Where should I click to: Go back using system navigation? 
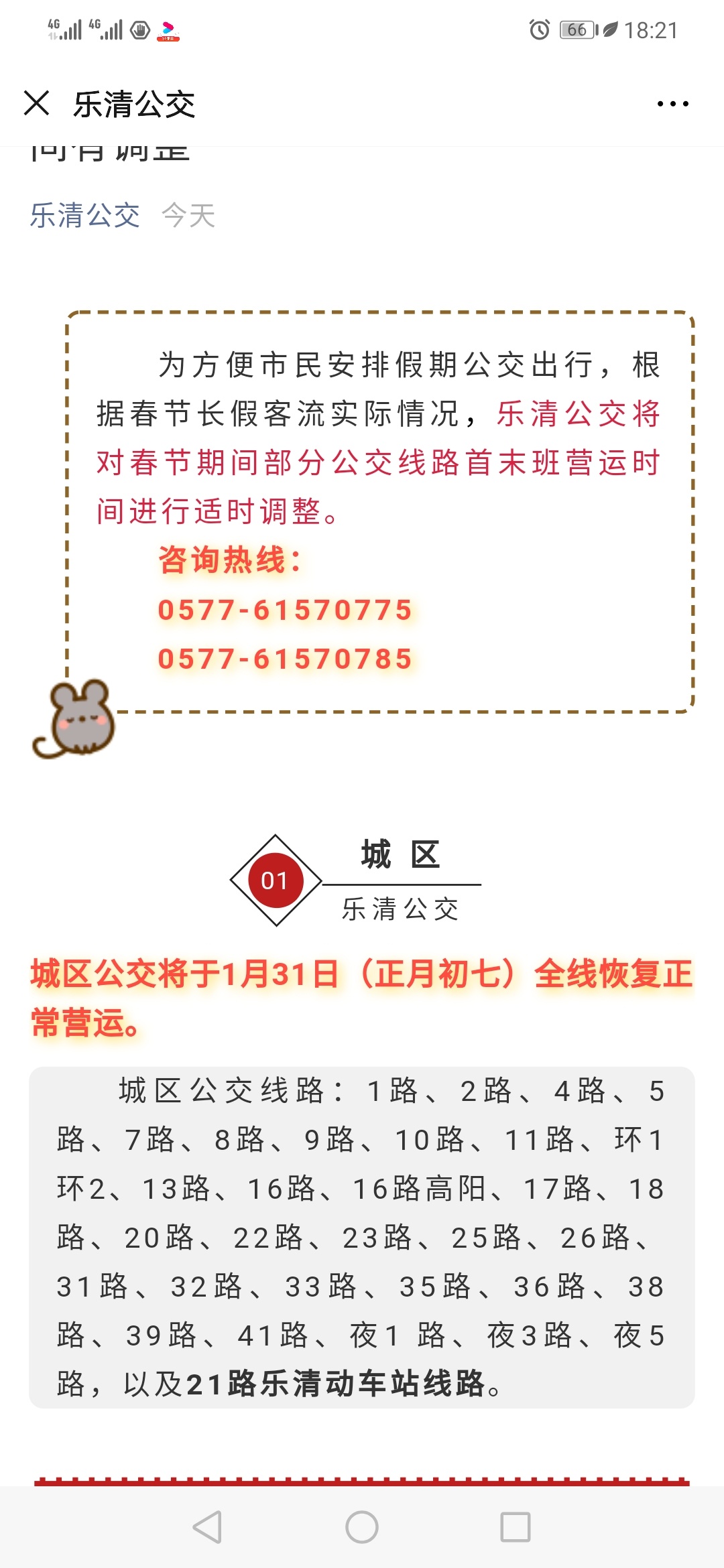click(207, 1527)
